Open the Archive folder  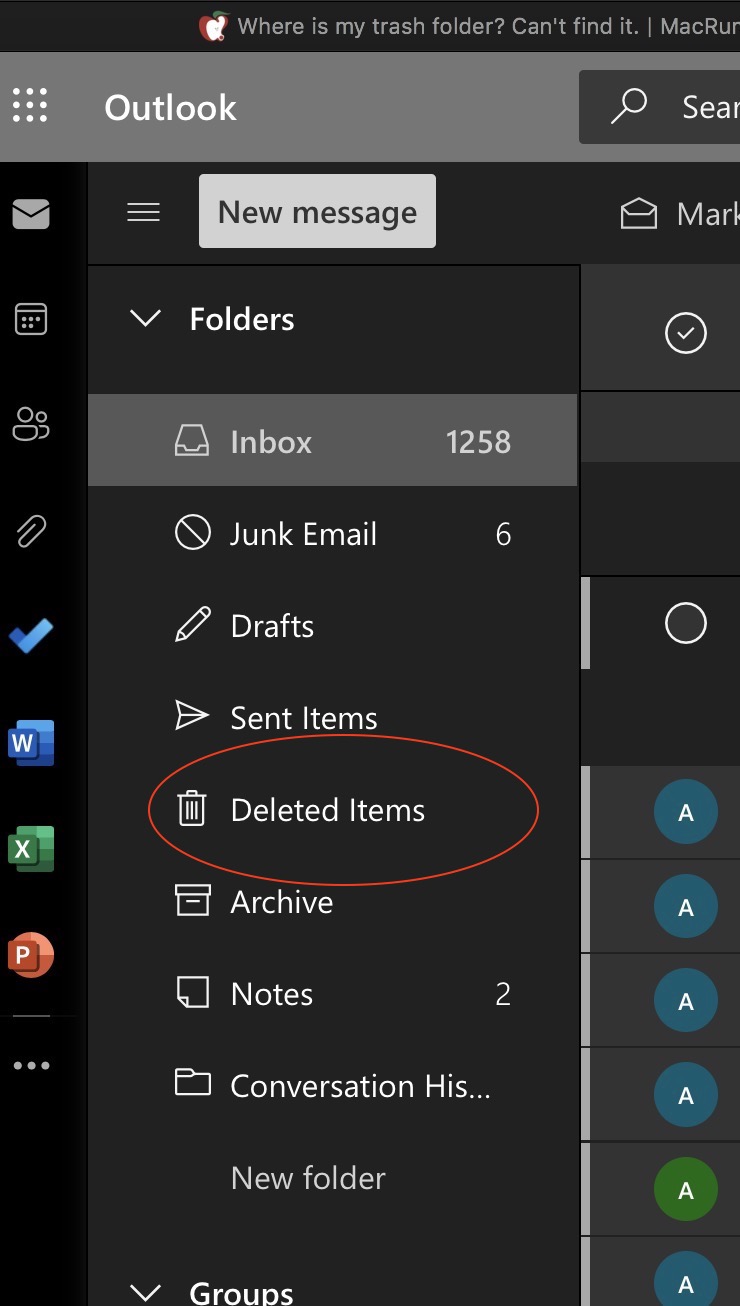tap(332, 902)
